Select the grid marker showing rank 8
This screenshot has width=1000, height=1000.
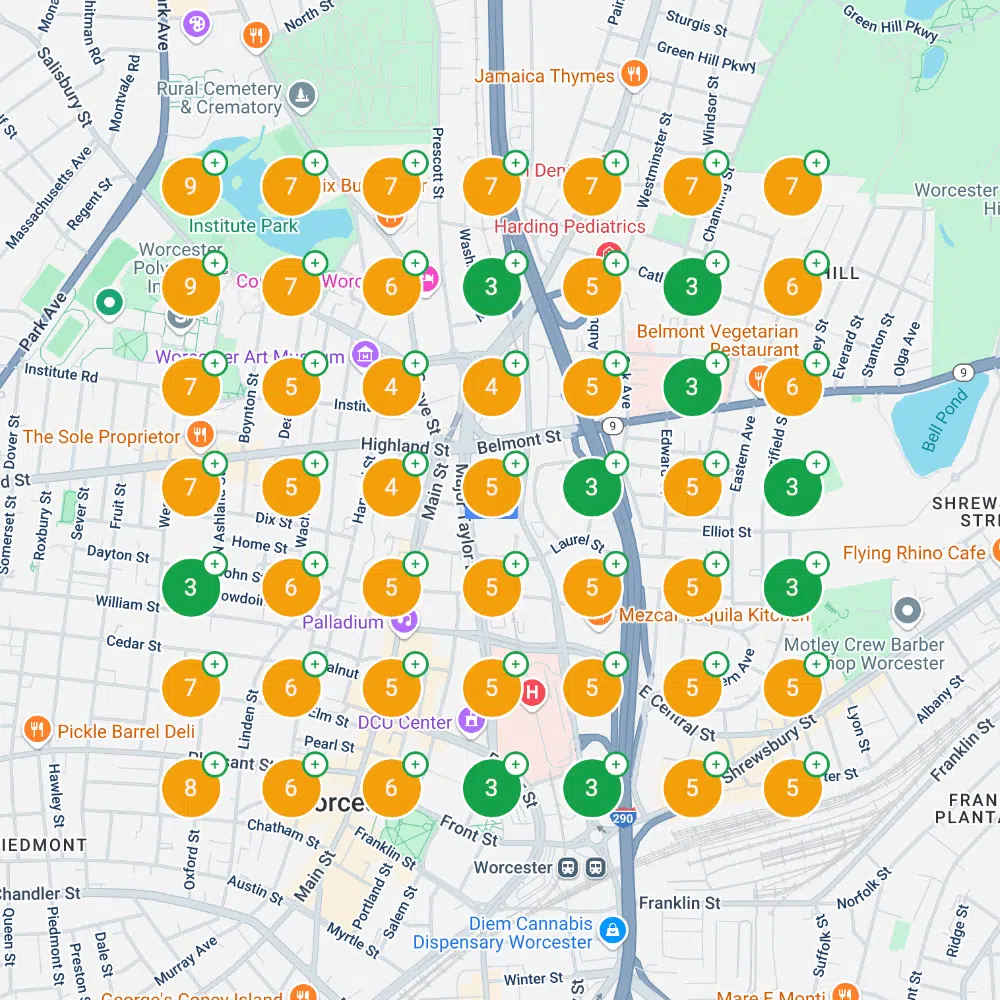tap(191, 788)
